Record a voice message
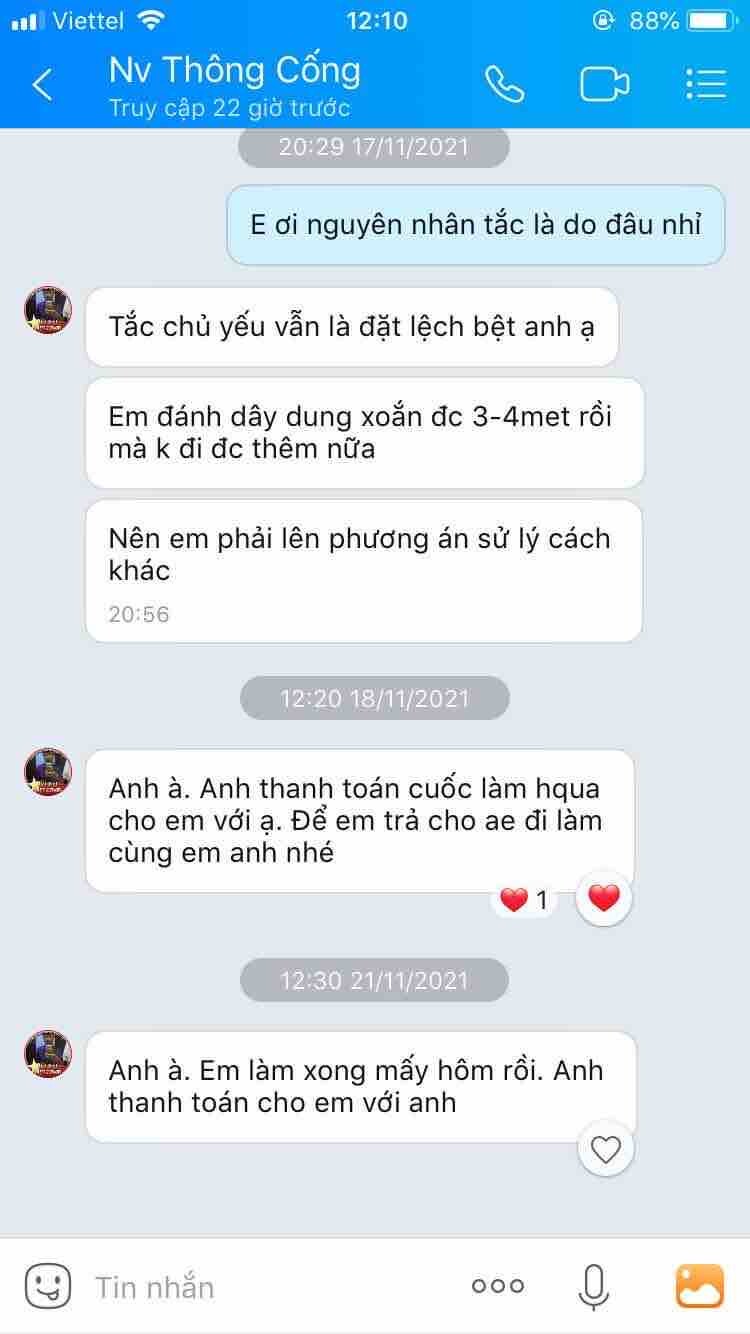Screen dimensions: 750x1334 (593, 1286)
